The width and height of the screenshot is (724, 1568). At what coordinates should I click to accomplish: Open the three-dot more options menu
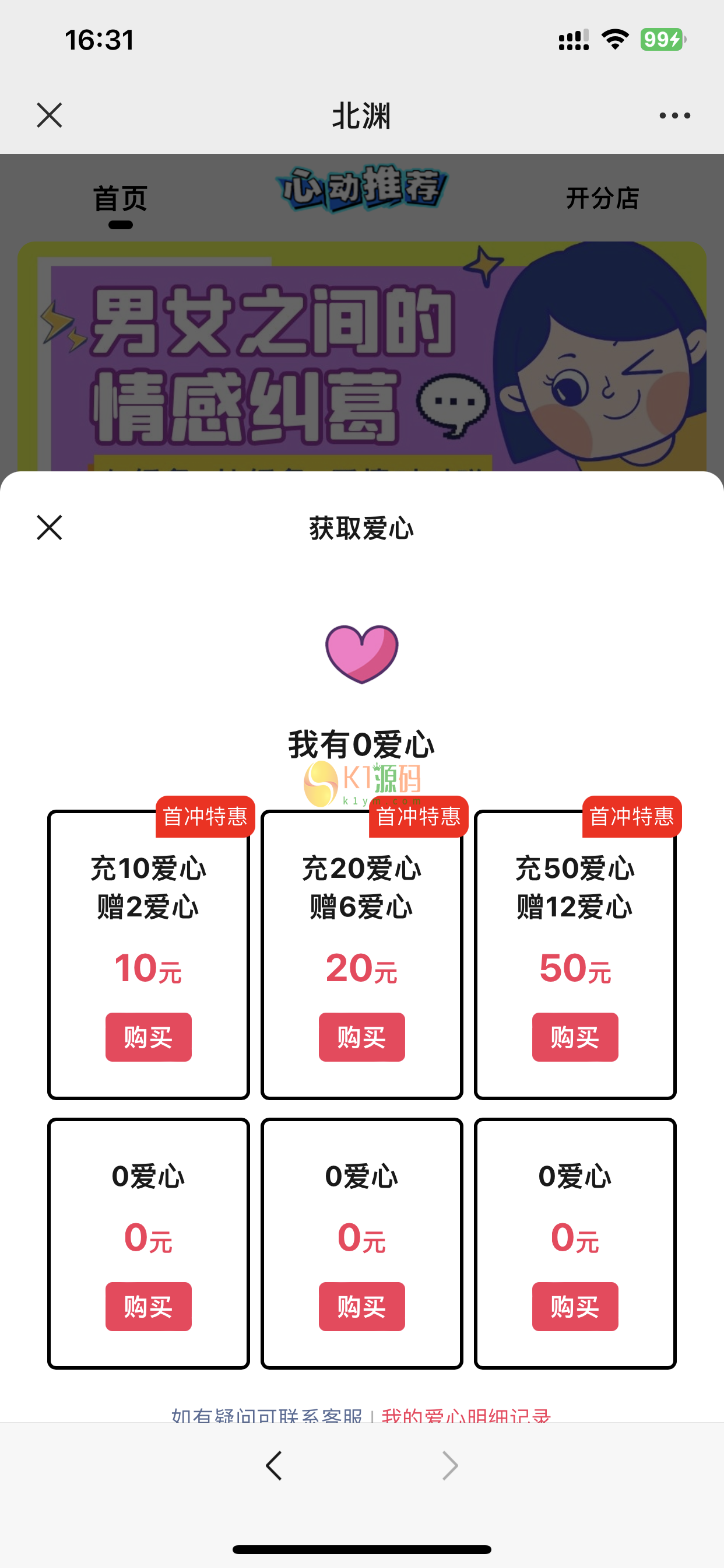674,115
